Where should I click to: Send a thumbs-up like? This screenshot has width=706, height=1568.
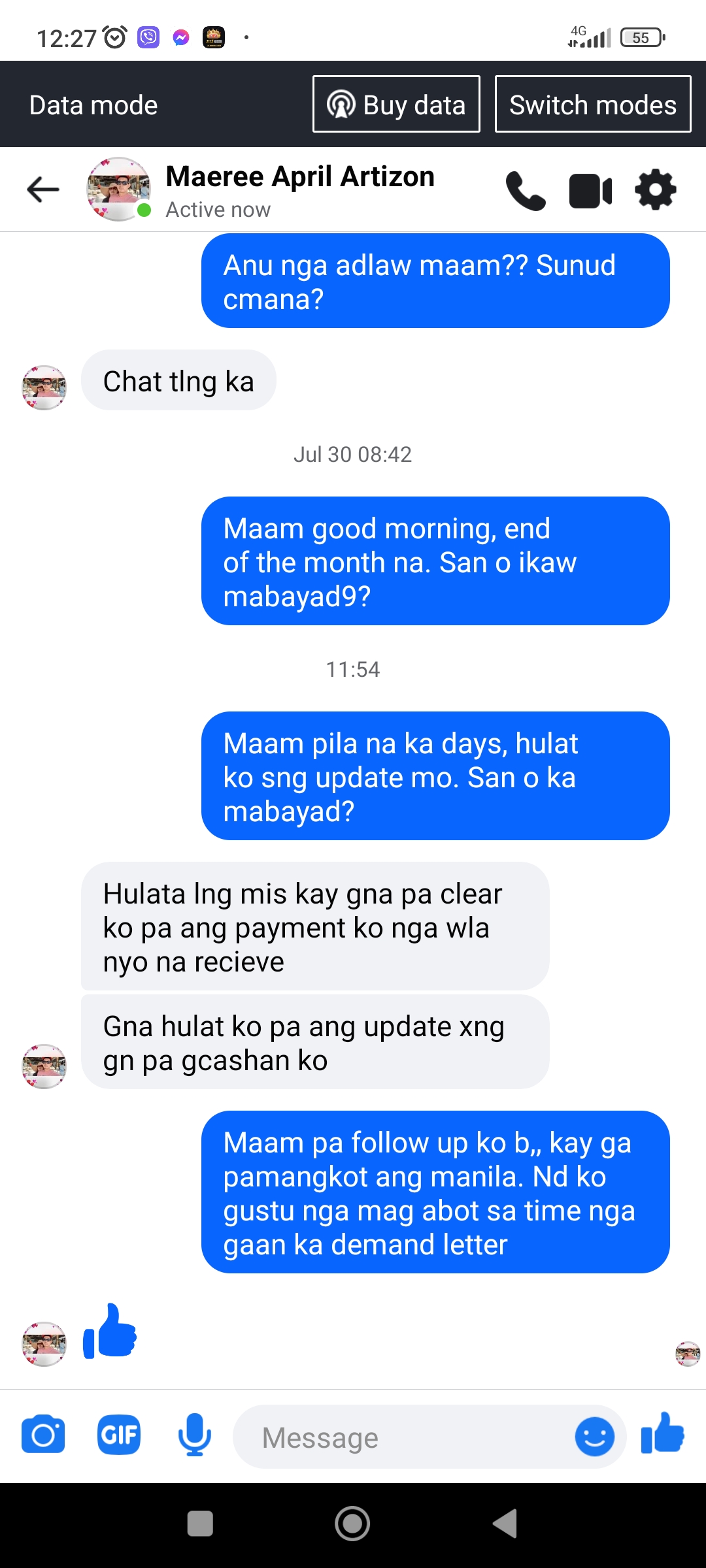pos(663,1433)
